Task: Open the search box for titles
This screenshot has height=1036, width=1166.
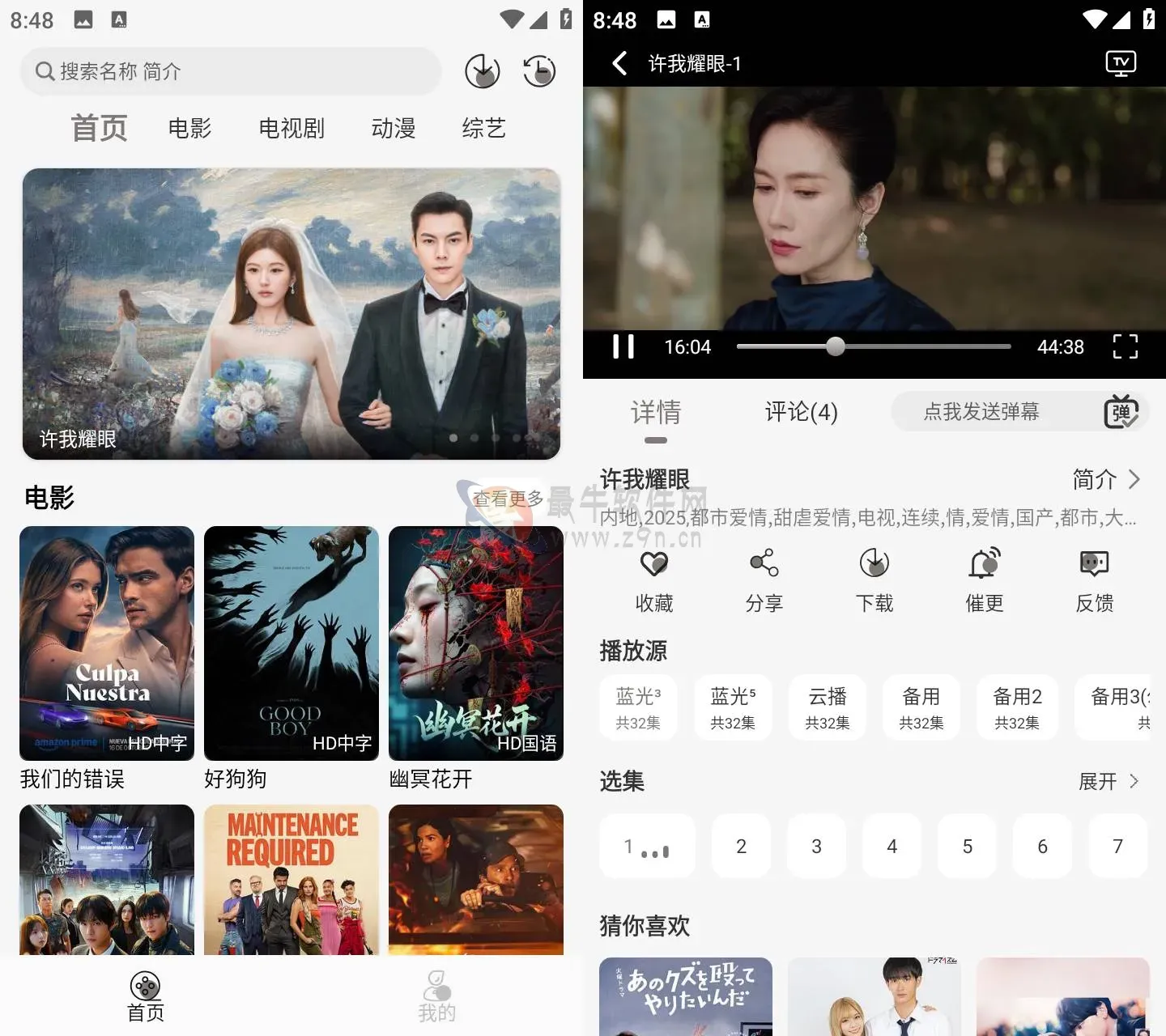Action: tap(231, 71)
